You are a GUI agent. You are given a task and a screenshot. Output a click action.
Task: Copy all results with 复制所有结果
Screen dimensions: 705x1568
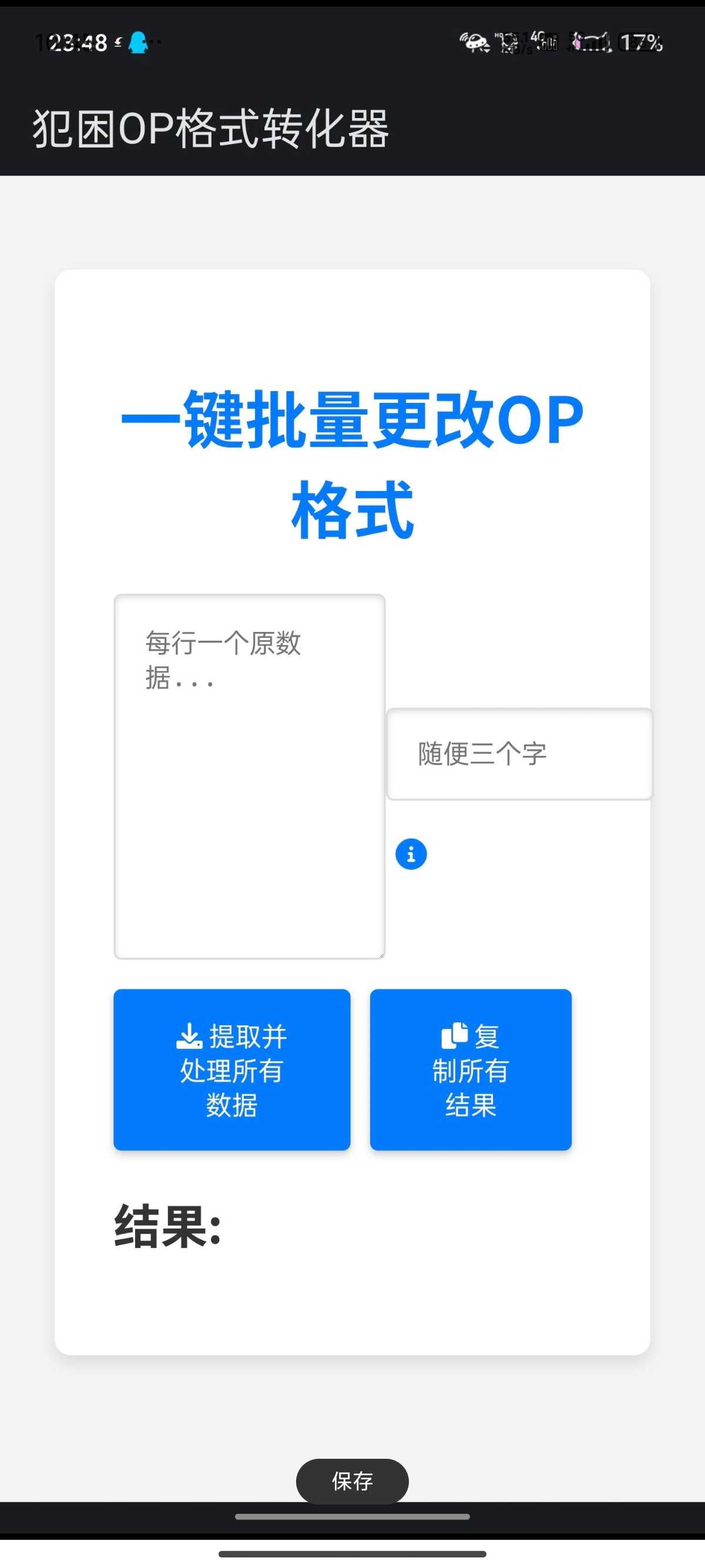click(470, 1069)
